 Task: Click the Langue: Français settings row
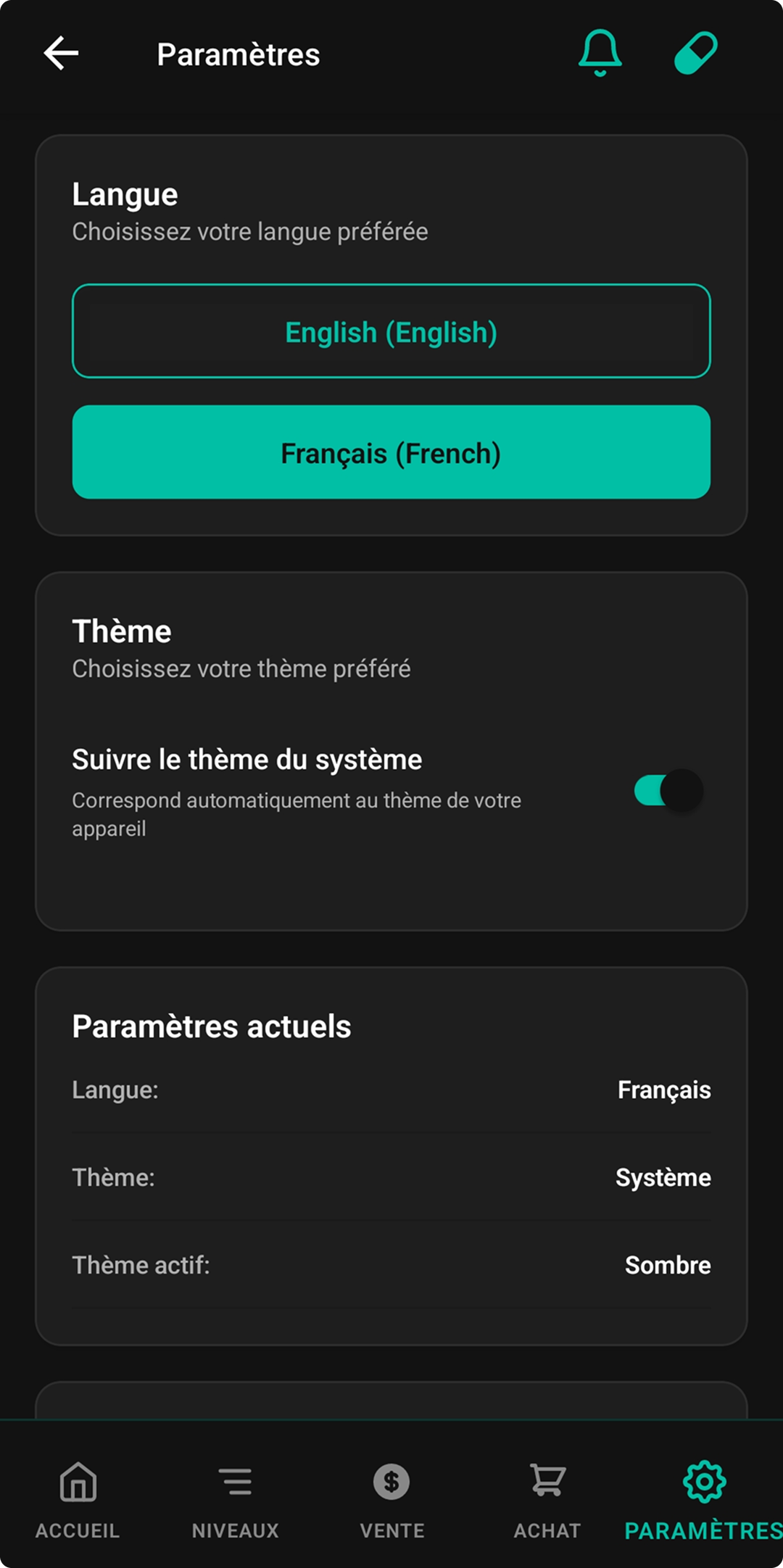click(x=391, y=1090)
